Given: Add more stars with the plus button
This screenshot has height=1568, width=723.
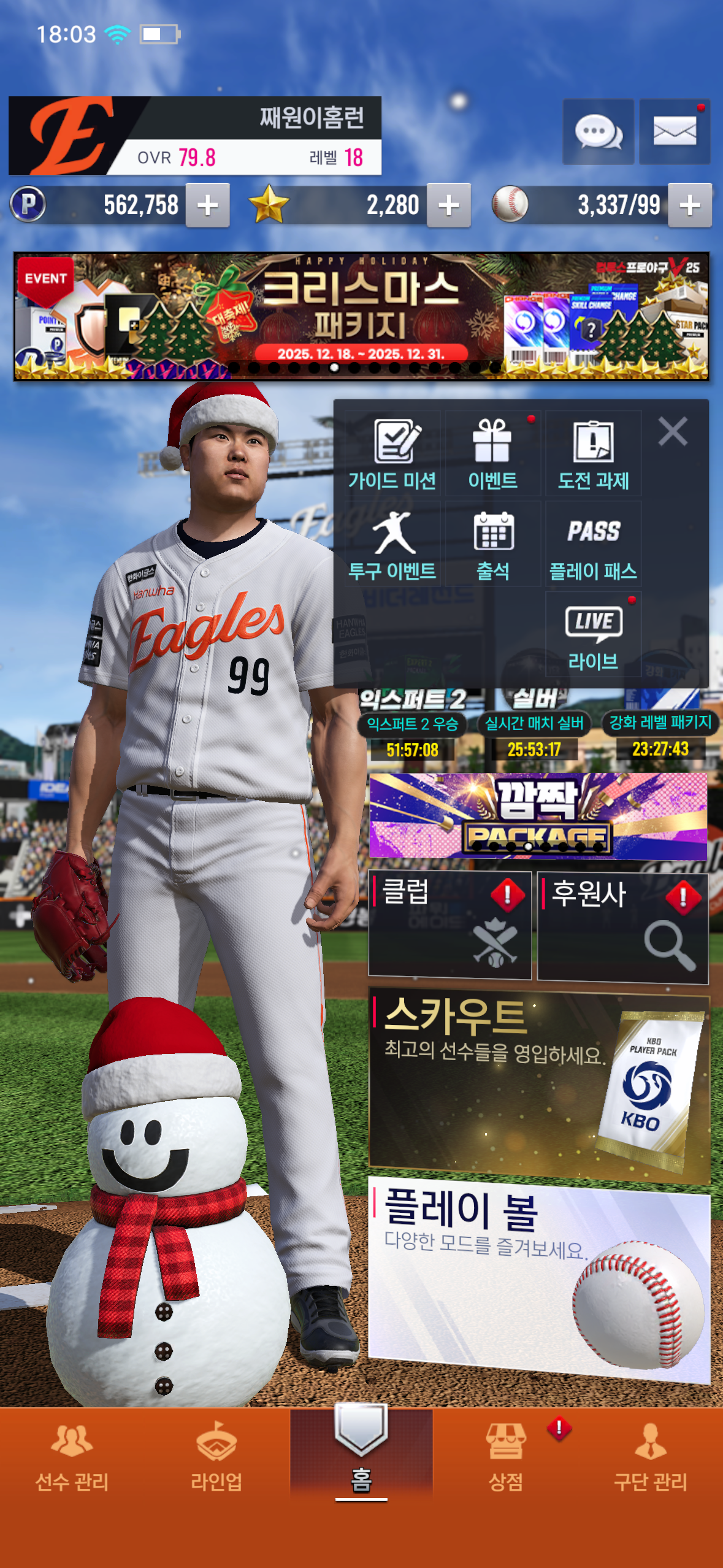Looking at the screenshot, I should tap(448, 205).
